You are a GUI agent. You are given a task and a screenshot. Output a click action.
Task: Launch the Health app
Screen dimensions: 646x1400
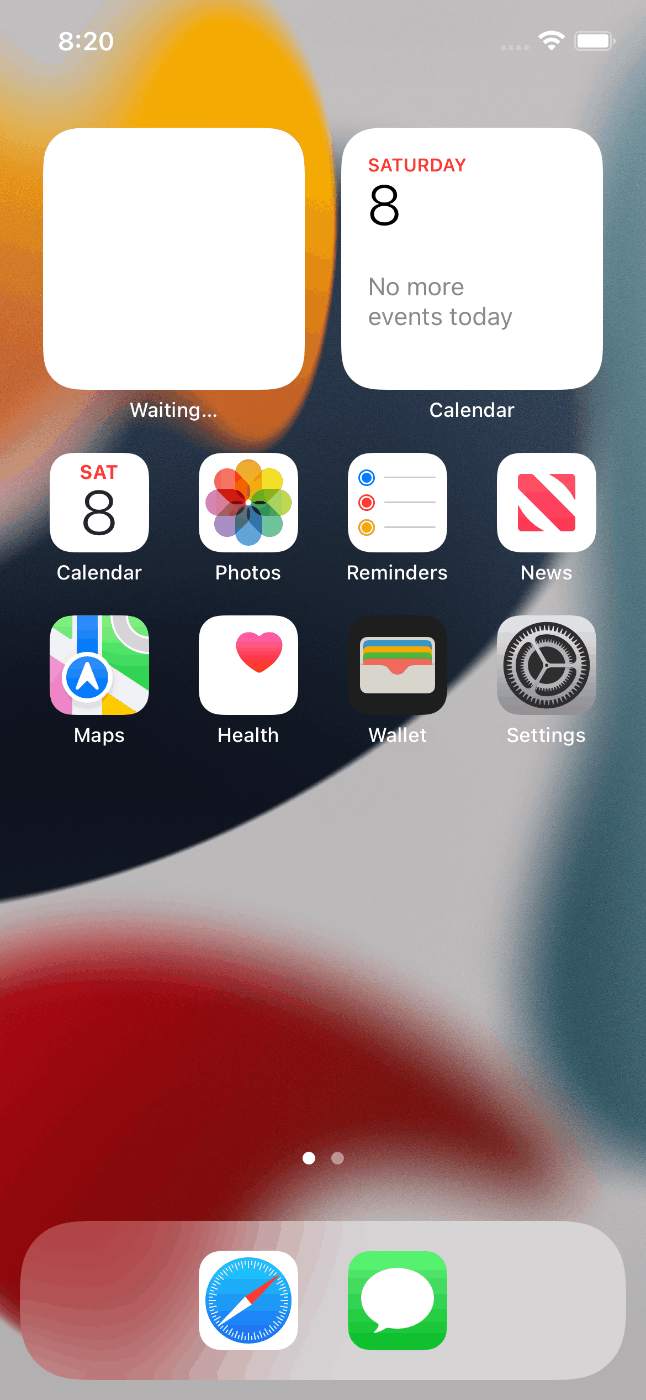click(248, 665)
